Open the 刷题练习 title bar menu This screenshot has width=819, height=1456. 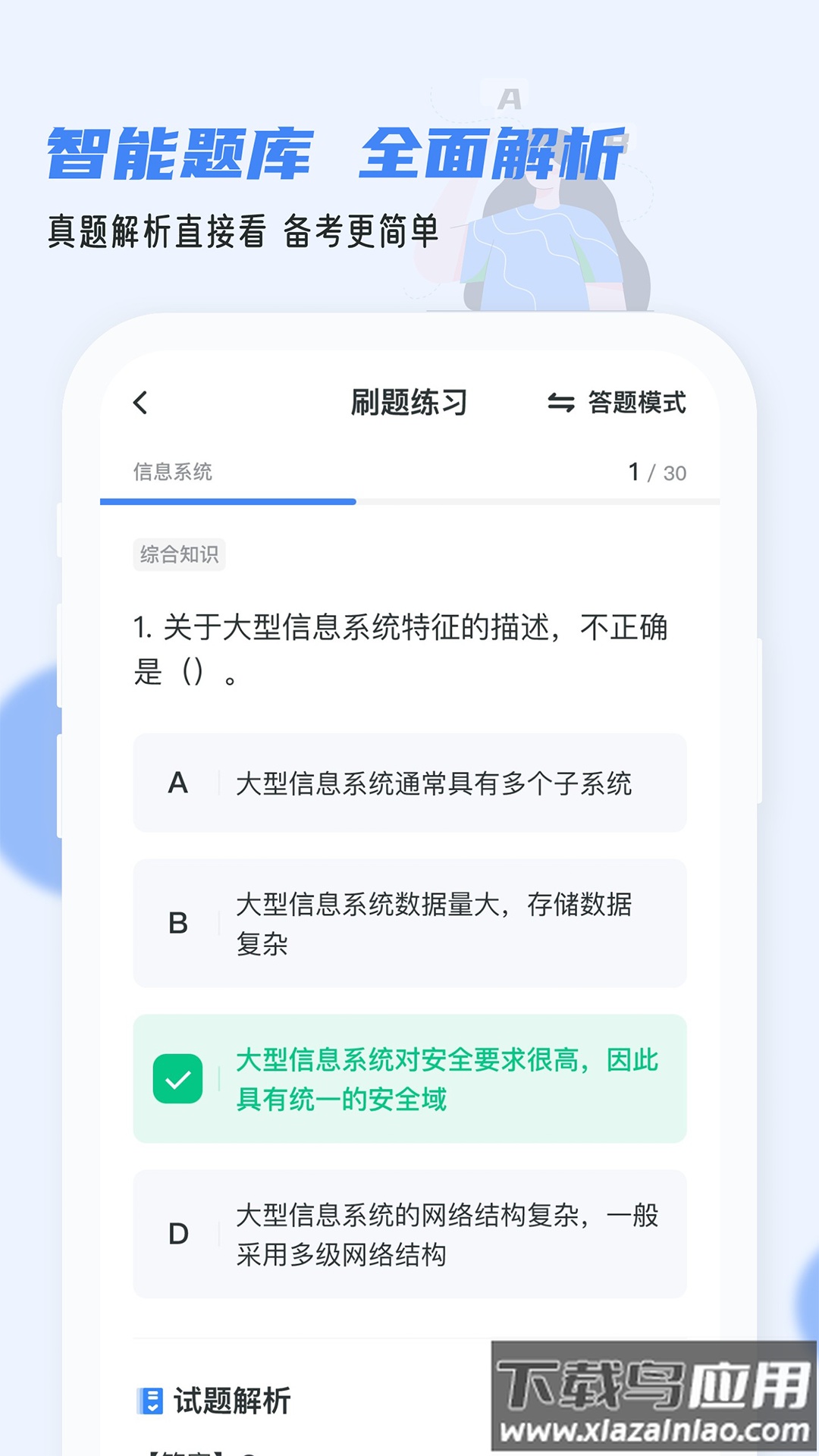tap(409, 402)
